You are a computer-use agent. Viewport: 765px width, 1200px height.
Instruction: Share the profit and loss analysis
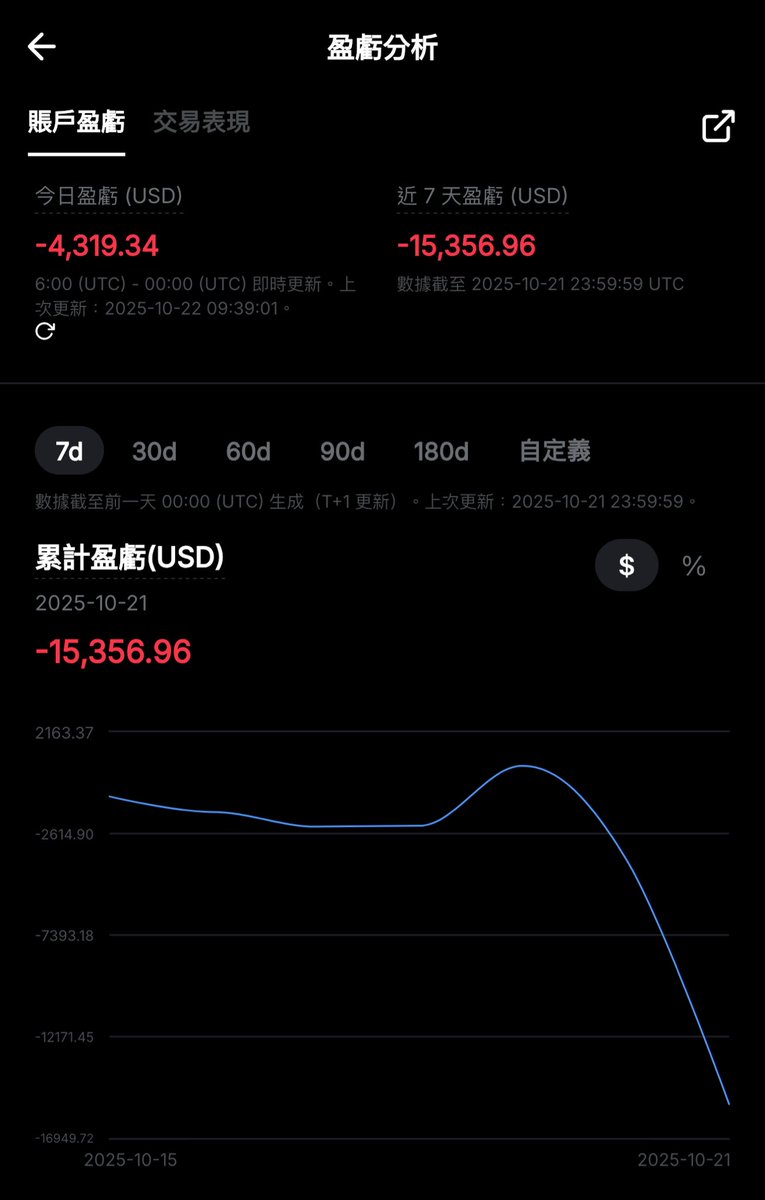718,126
